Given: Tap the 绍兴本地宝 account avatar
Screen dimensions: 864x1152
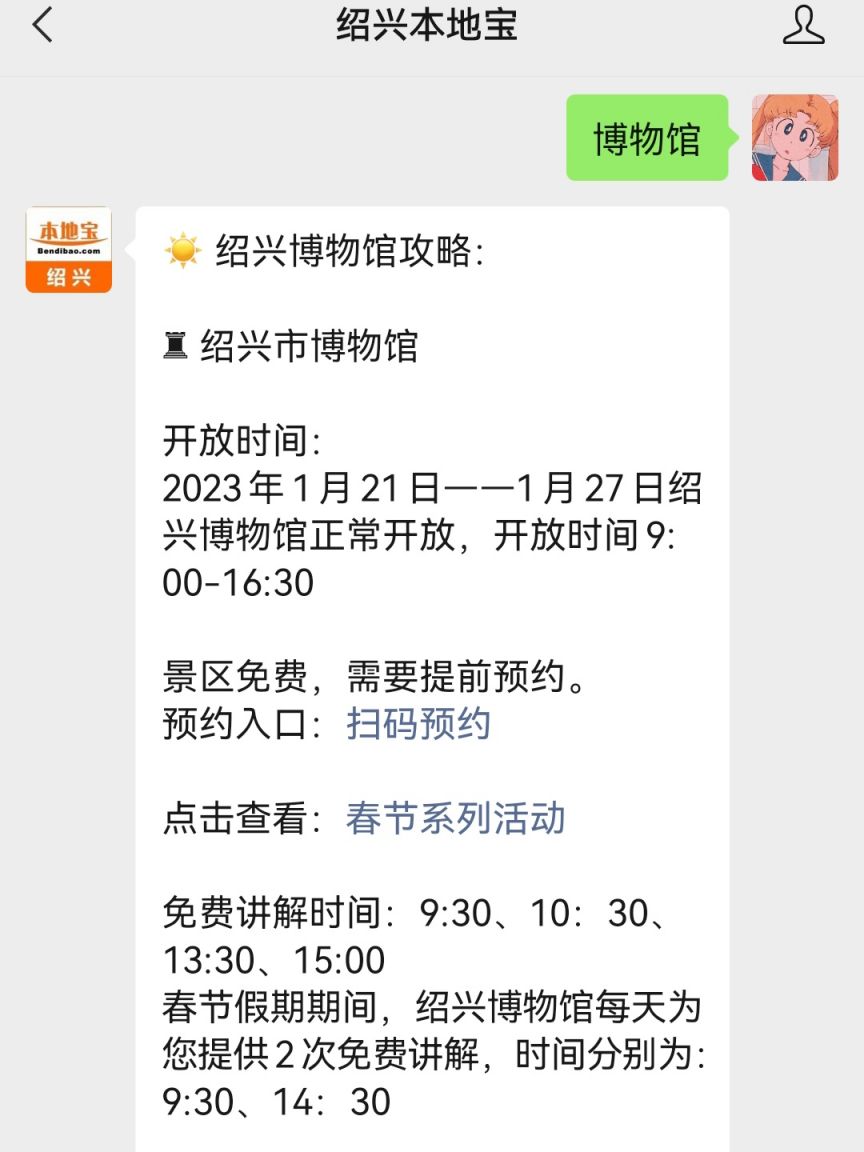Looking at the screenshot, I should tap(69, 250).
